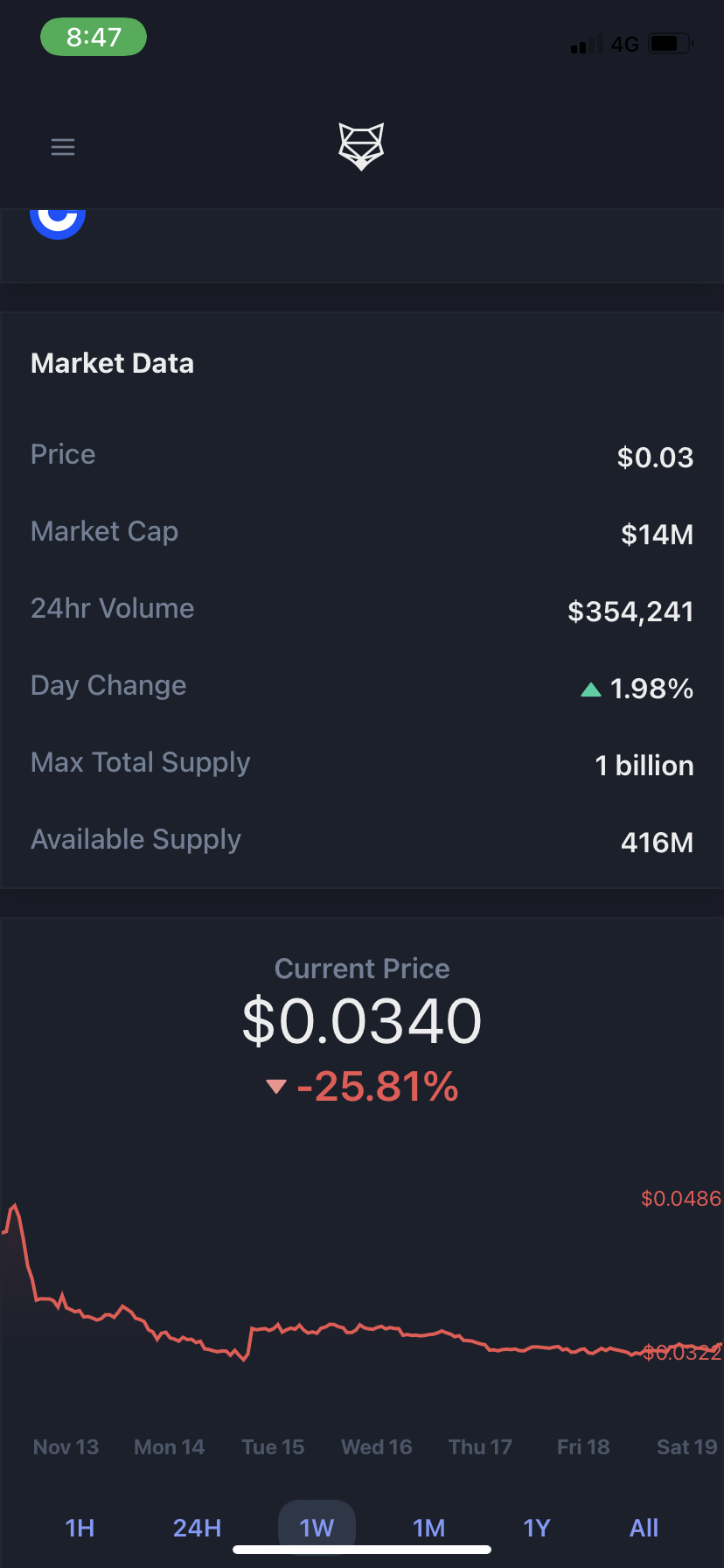Display the All-time chart
724x1568 pixels.
[644, 1528]
